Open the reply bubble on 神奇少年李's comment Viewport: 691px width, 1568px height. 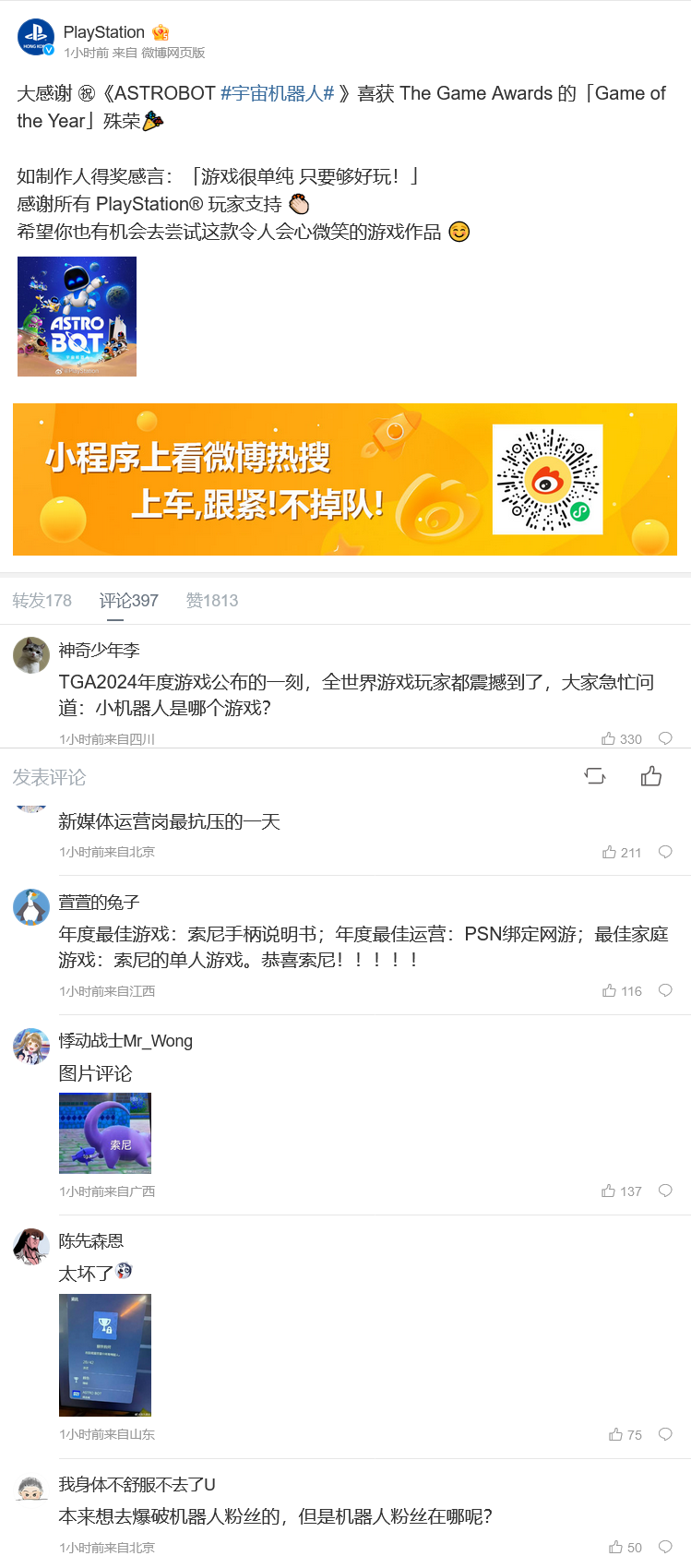(665, 737)
